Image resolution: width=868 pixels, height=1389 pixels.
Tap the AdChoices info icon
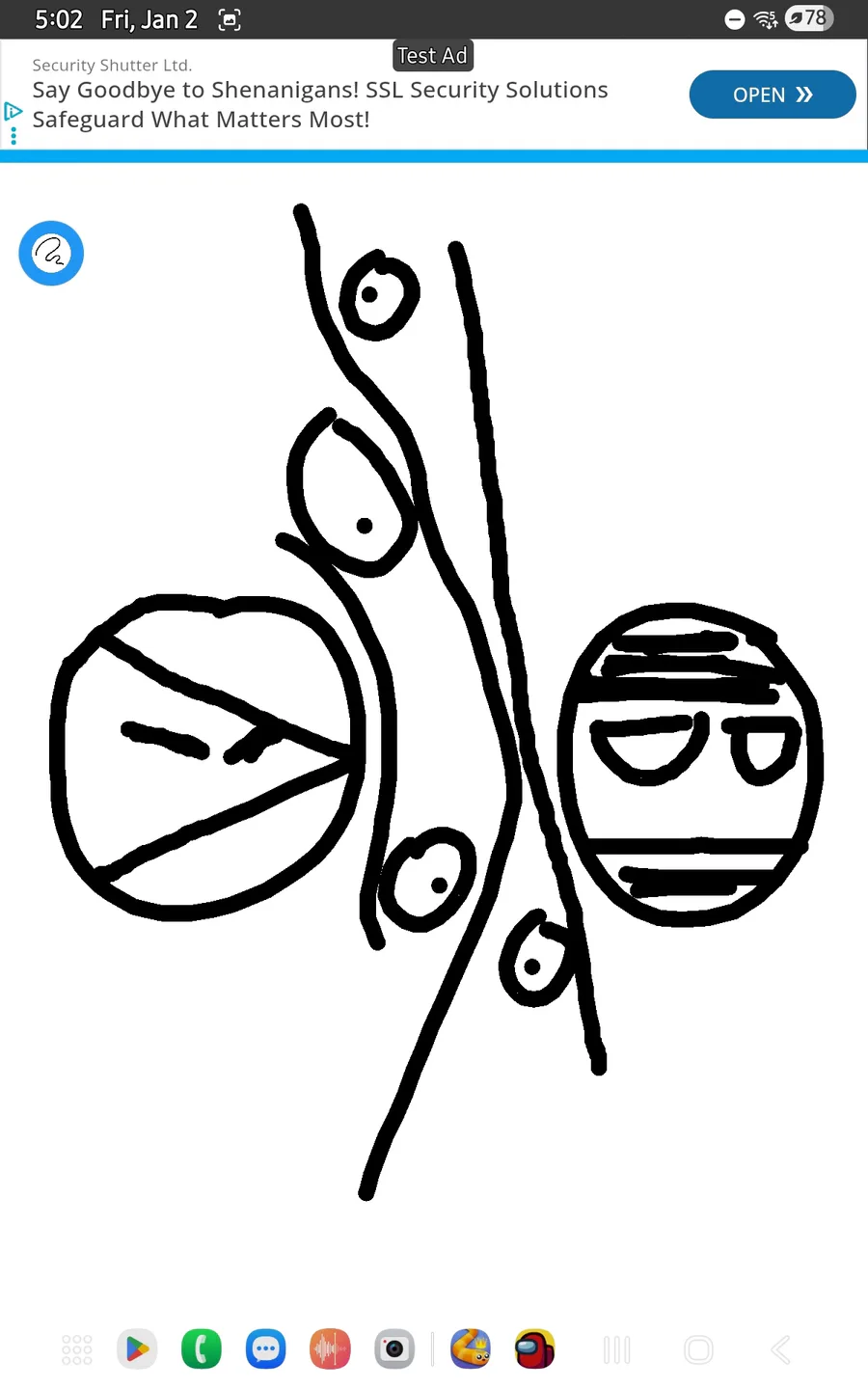(x=13, y=112)
